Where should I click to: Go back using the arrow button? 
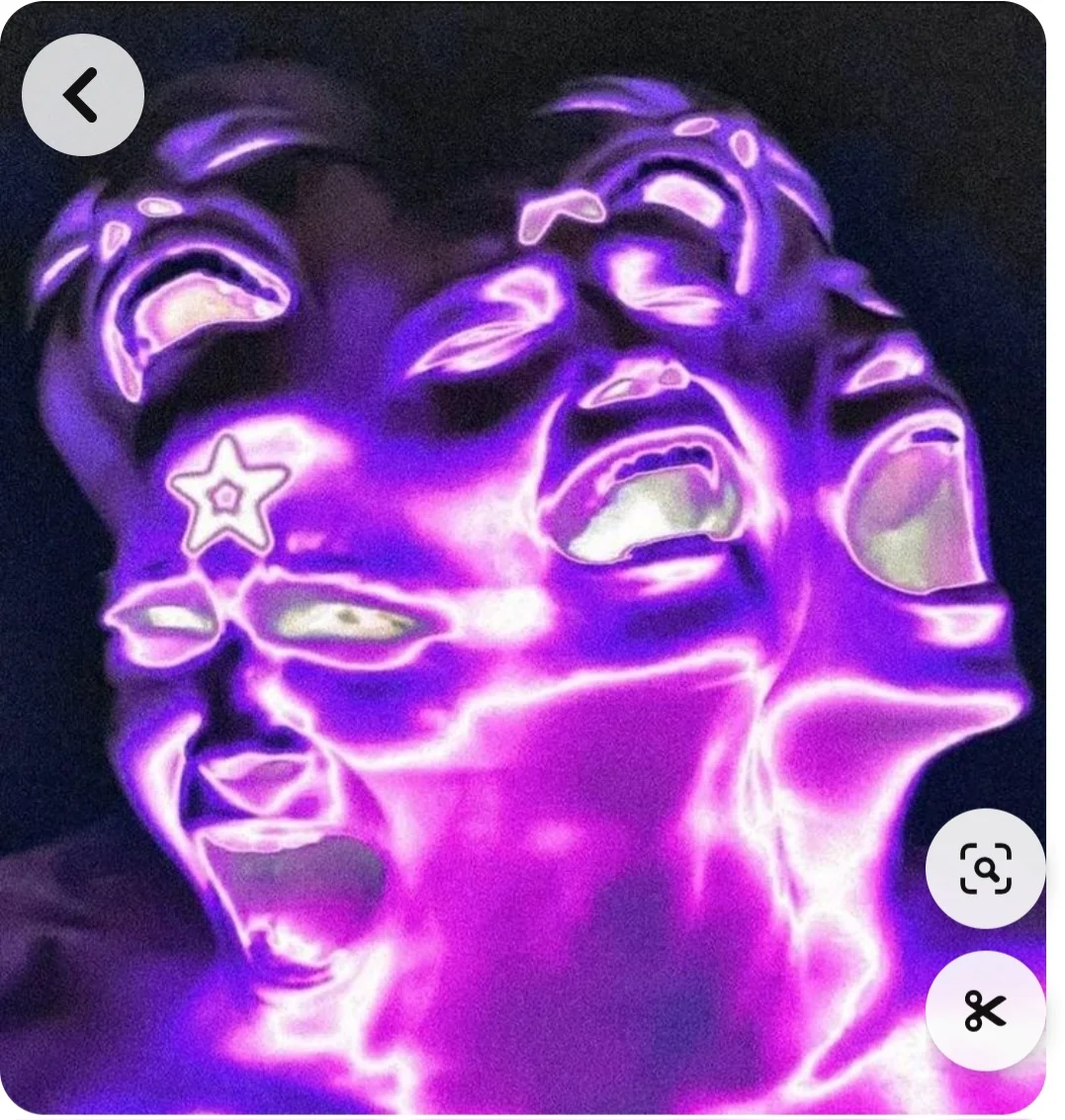(x=83, y=96)
